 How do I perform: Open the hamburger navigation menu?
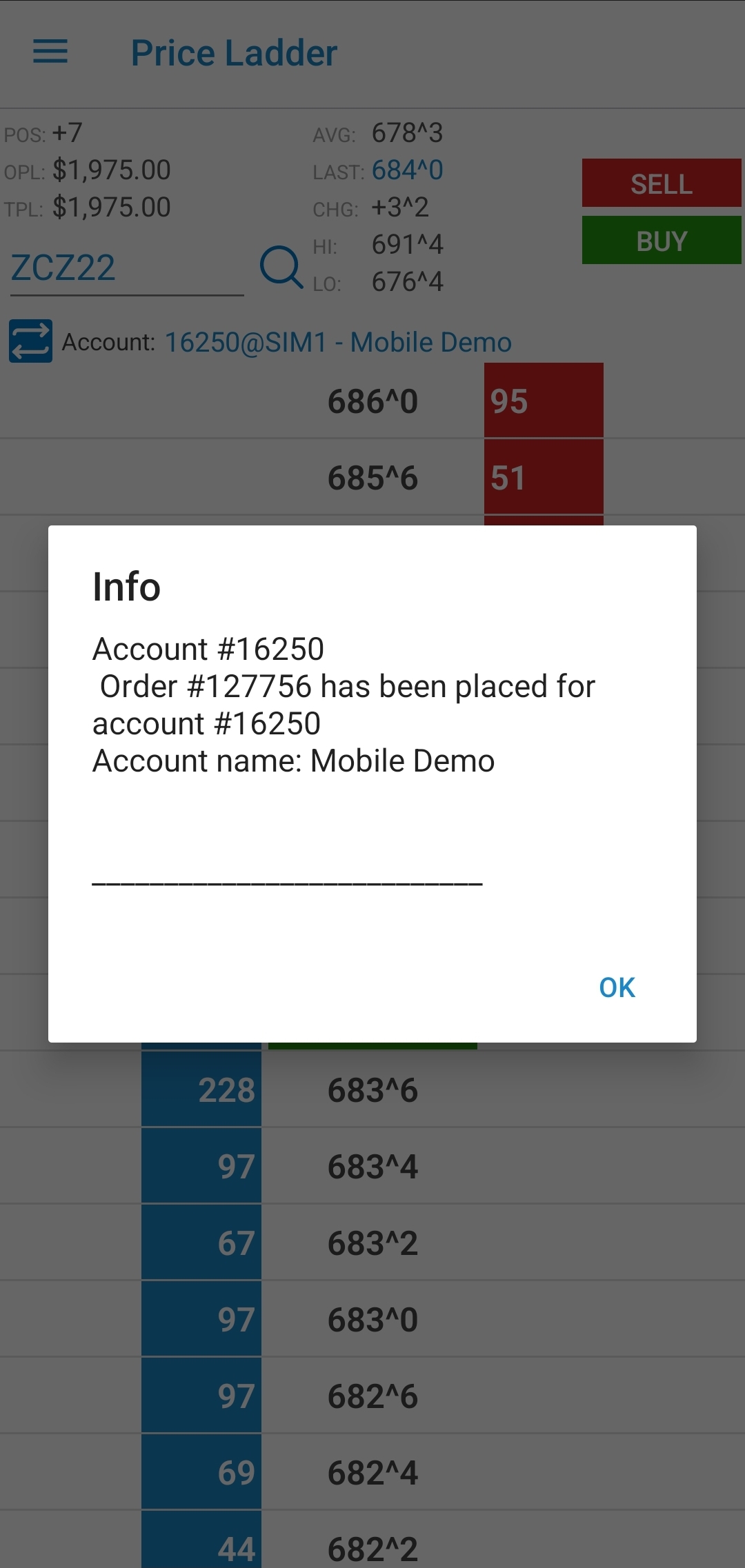pos(50,52)
